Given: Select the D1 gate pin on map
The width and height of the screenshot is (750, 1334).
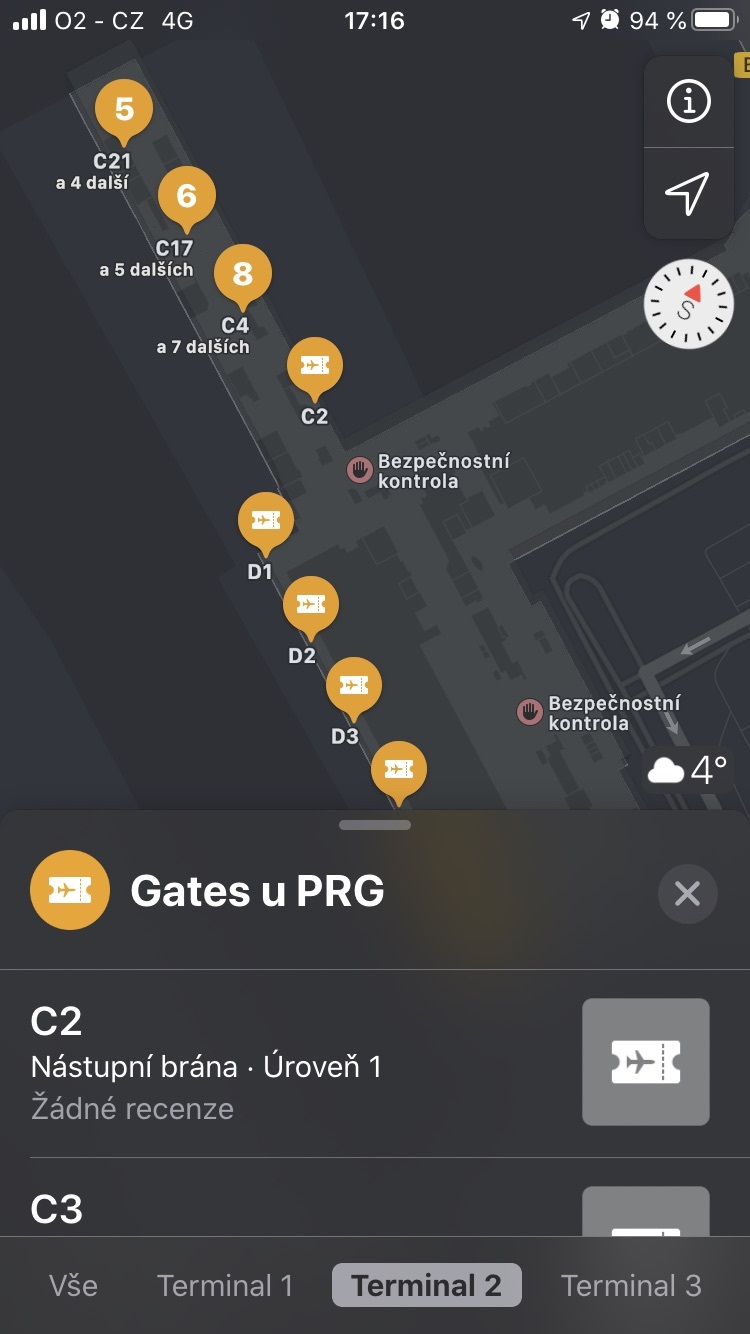Looking at the screenshot, I should pyautogui.click(x=265, y=521).
